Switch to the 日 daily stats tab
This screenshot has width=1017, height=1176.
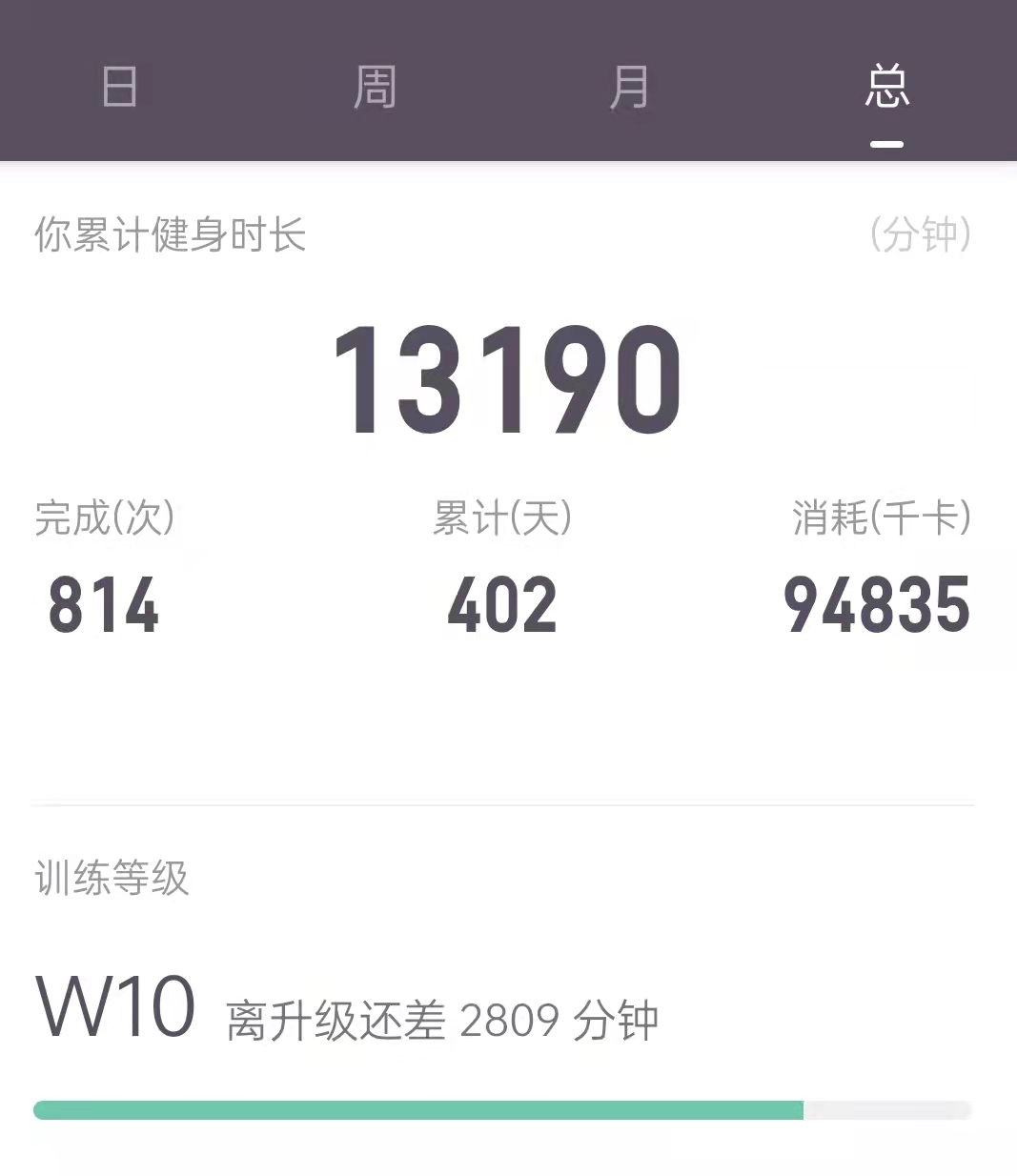coord(120,87)
